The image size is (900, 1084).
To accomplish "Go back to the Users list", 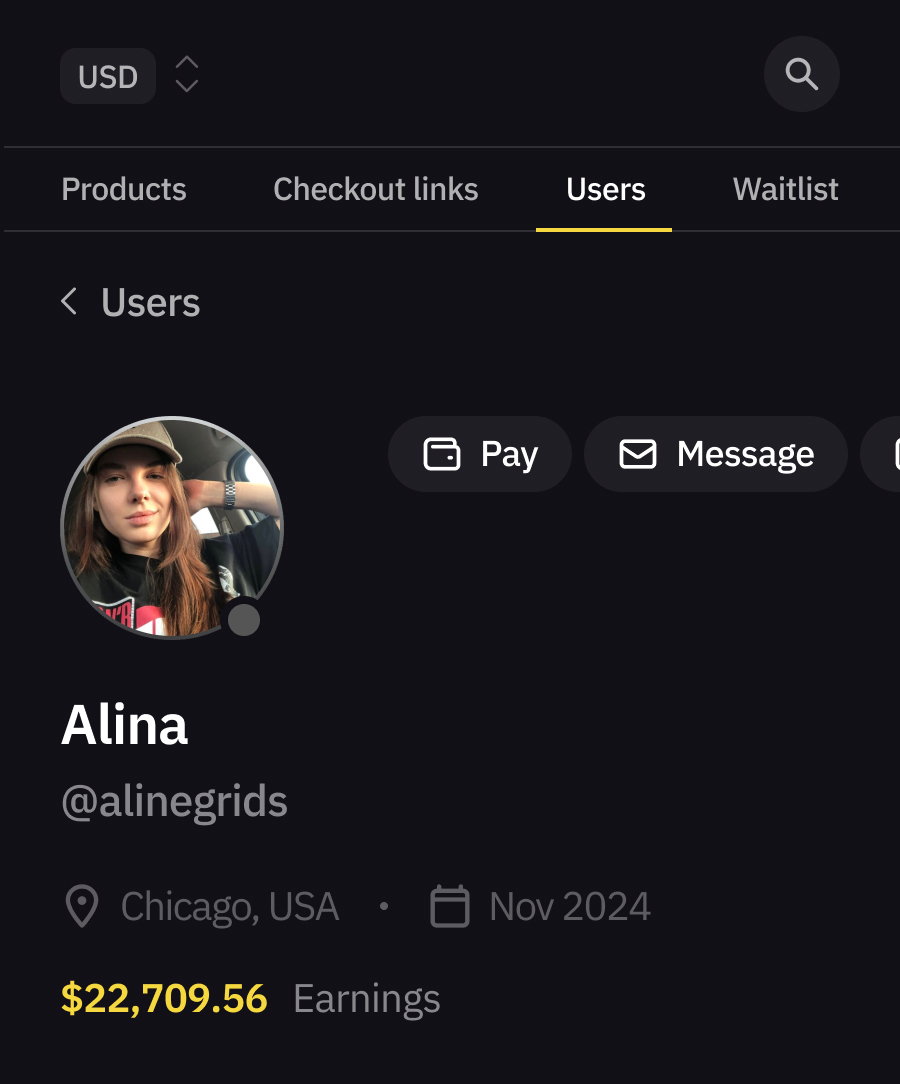I will pyautogui.click(x=130, y=302).
